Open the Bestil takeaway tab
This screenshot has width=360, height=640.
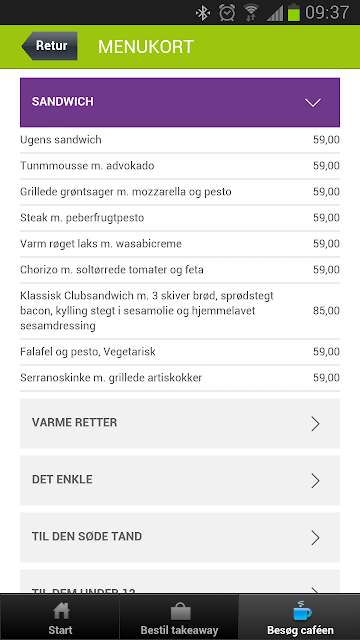click(179, 617)
